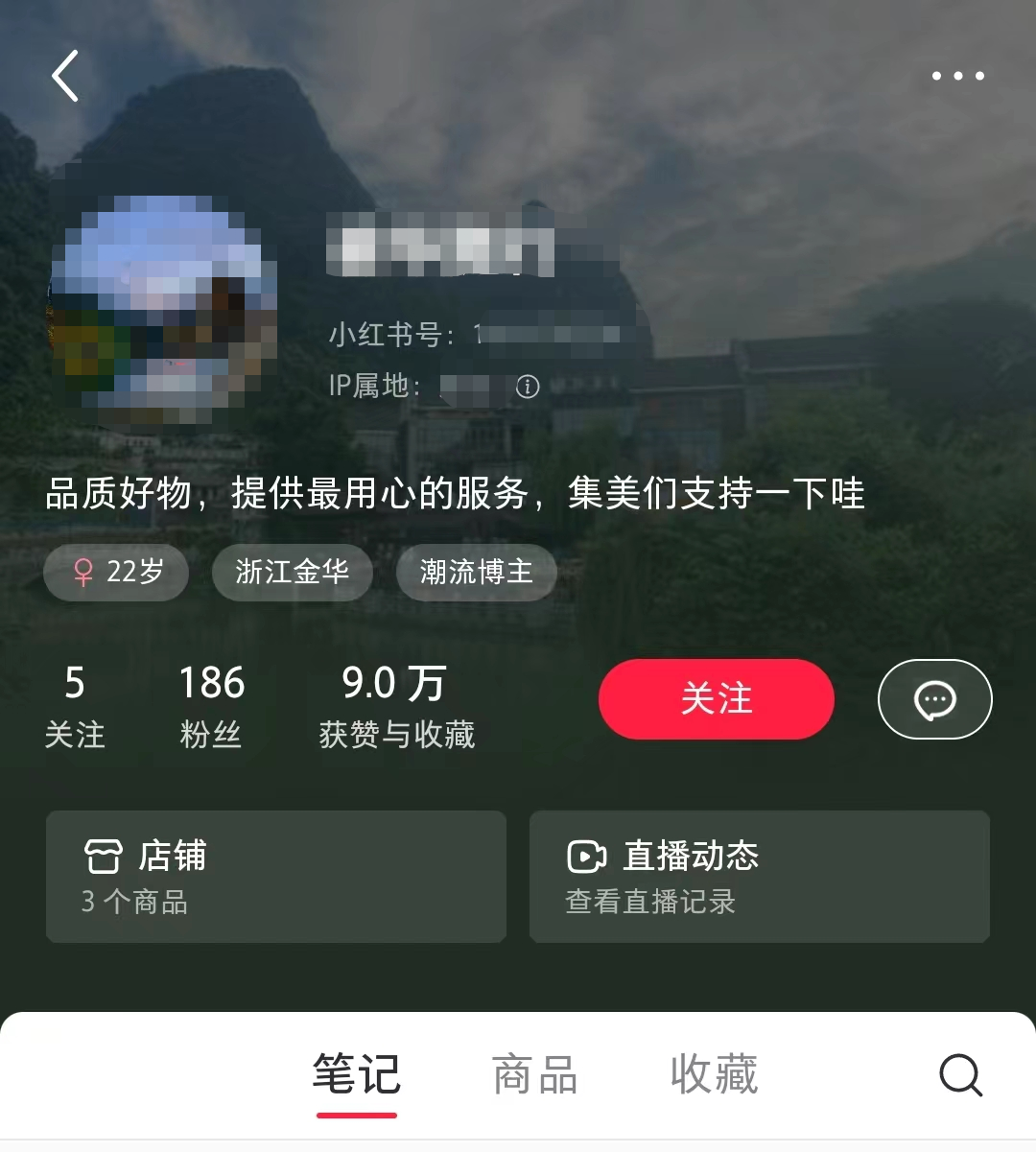
Task: Open the user's 关注 following list
Action: coord(75,707)
